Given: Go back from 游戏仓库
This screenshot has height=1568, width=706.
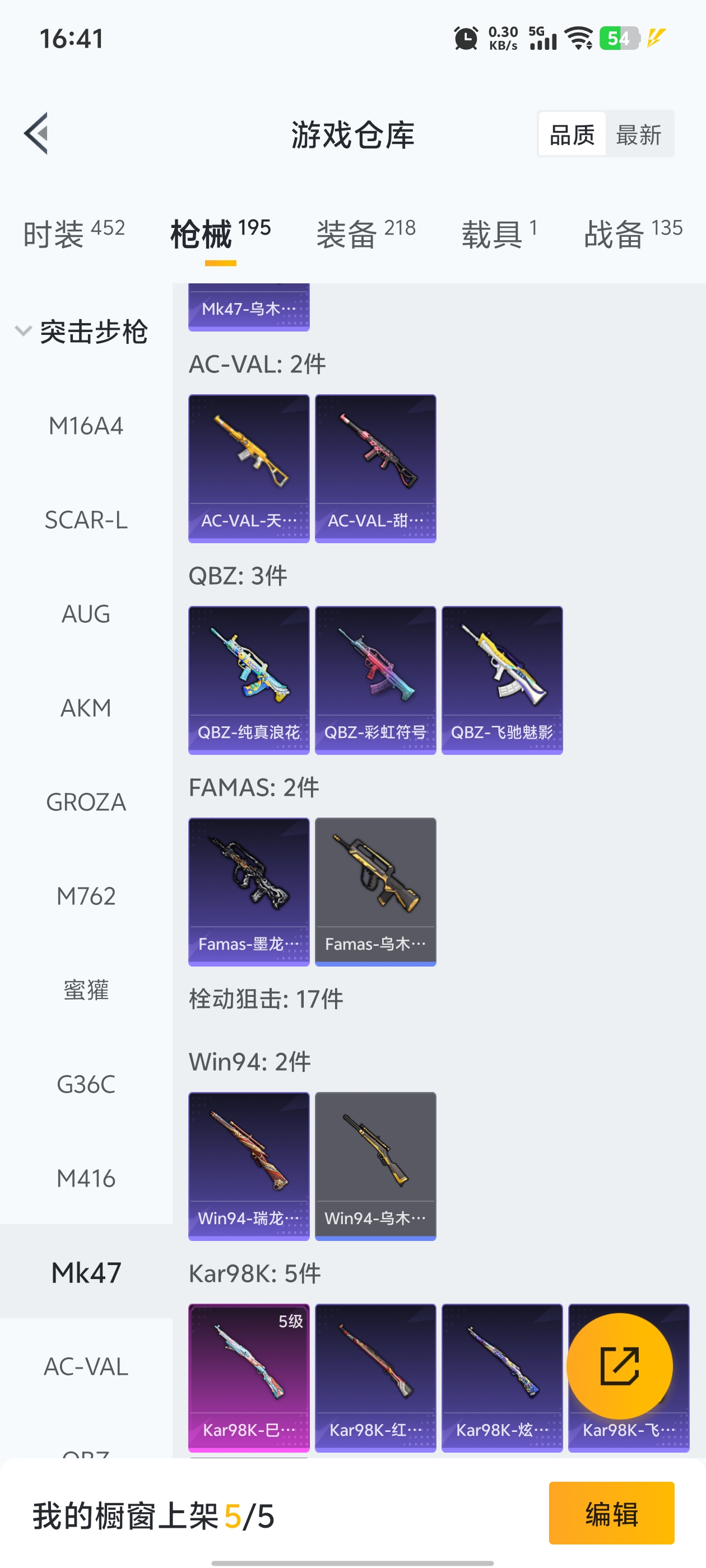Looking at the screenshot, I should tap(36, 134).
